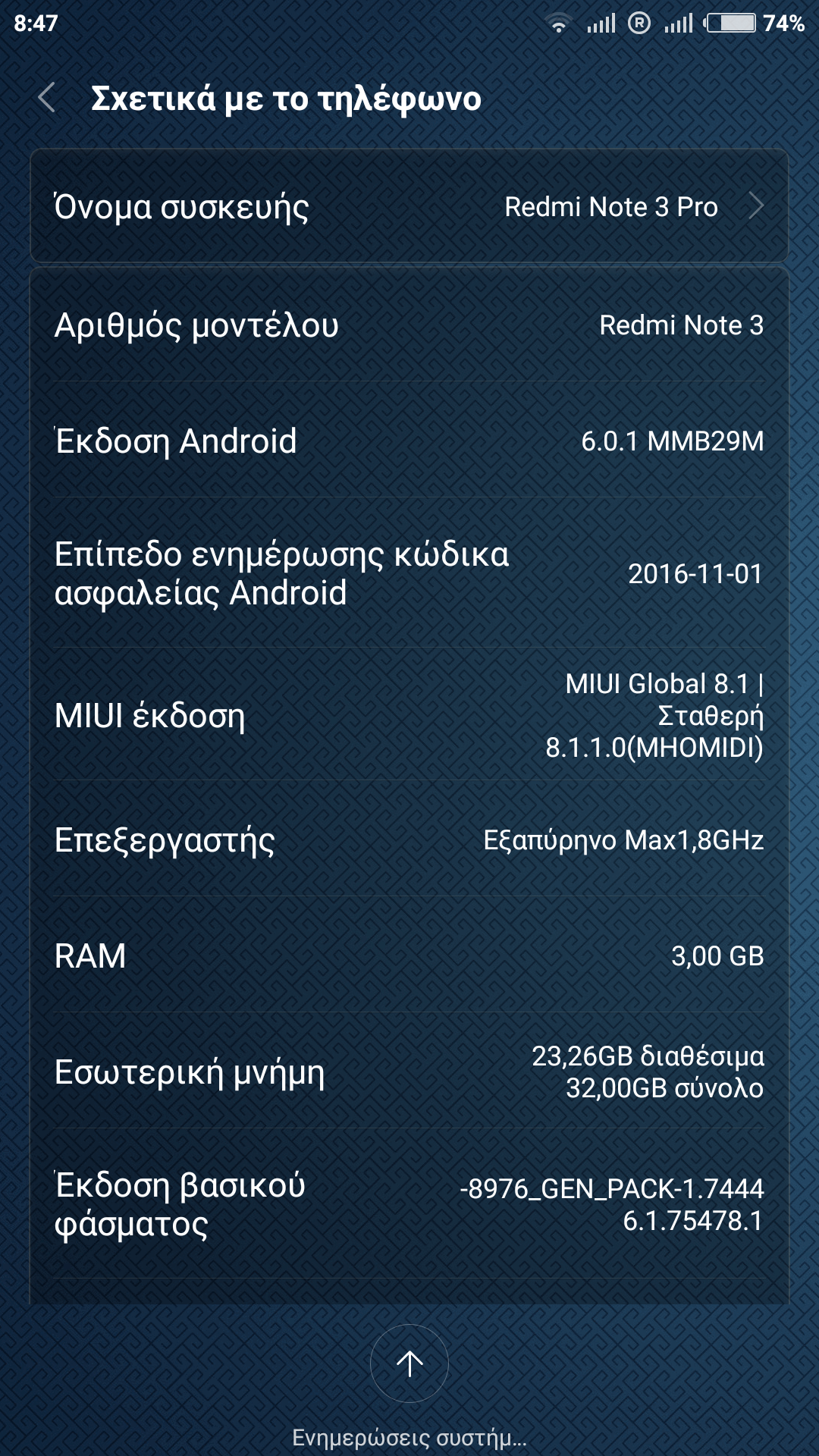Open the Εσωτερική μνήμη row
The image size is (819, 1456).
point(409,1072)
